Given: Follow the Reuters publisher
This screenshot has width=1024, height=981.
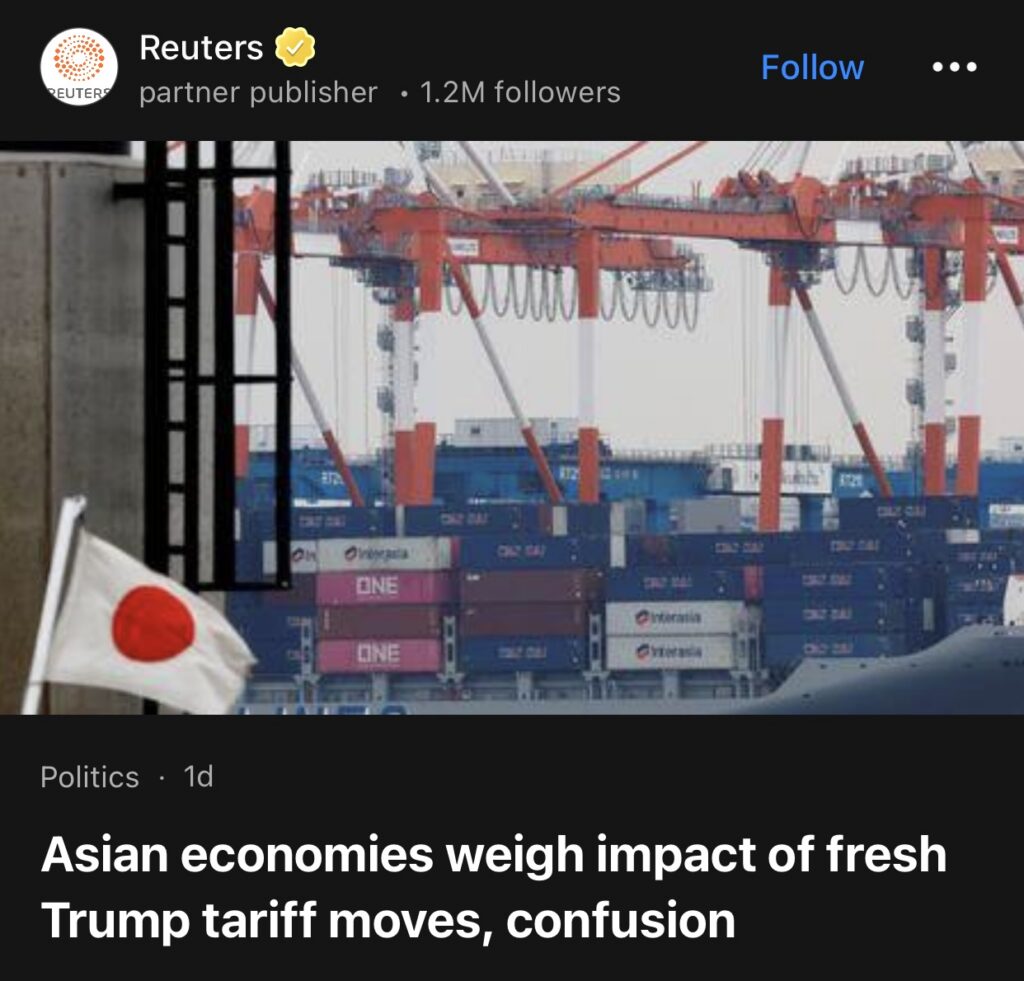Looking at the screenshot, I should click(x=812, y=68).
